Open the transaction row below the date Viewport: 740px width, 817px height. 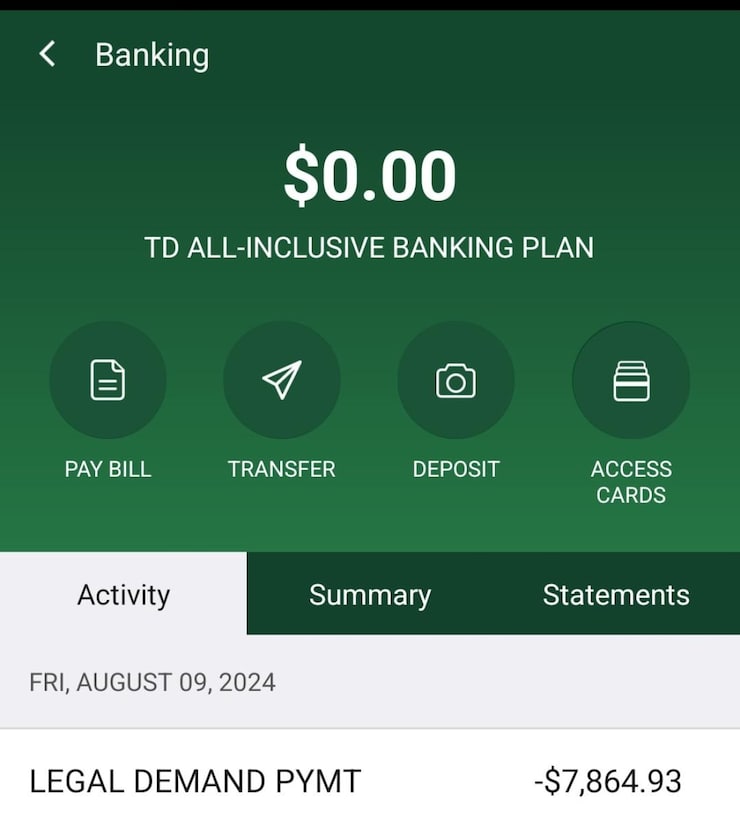370,781
